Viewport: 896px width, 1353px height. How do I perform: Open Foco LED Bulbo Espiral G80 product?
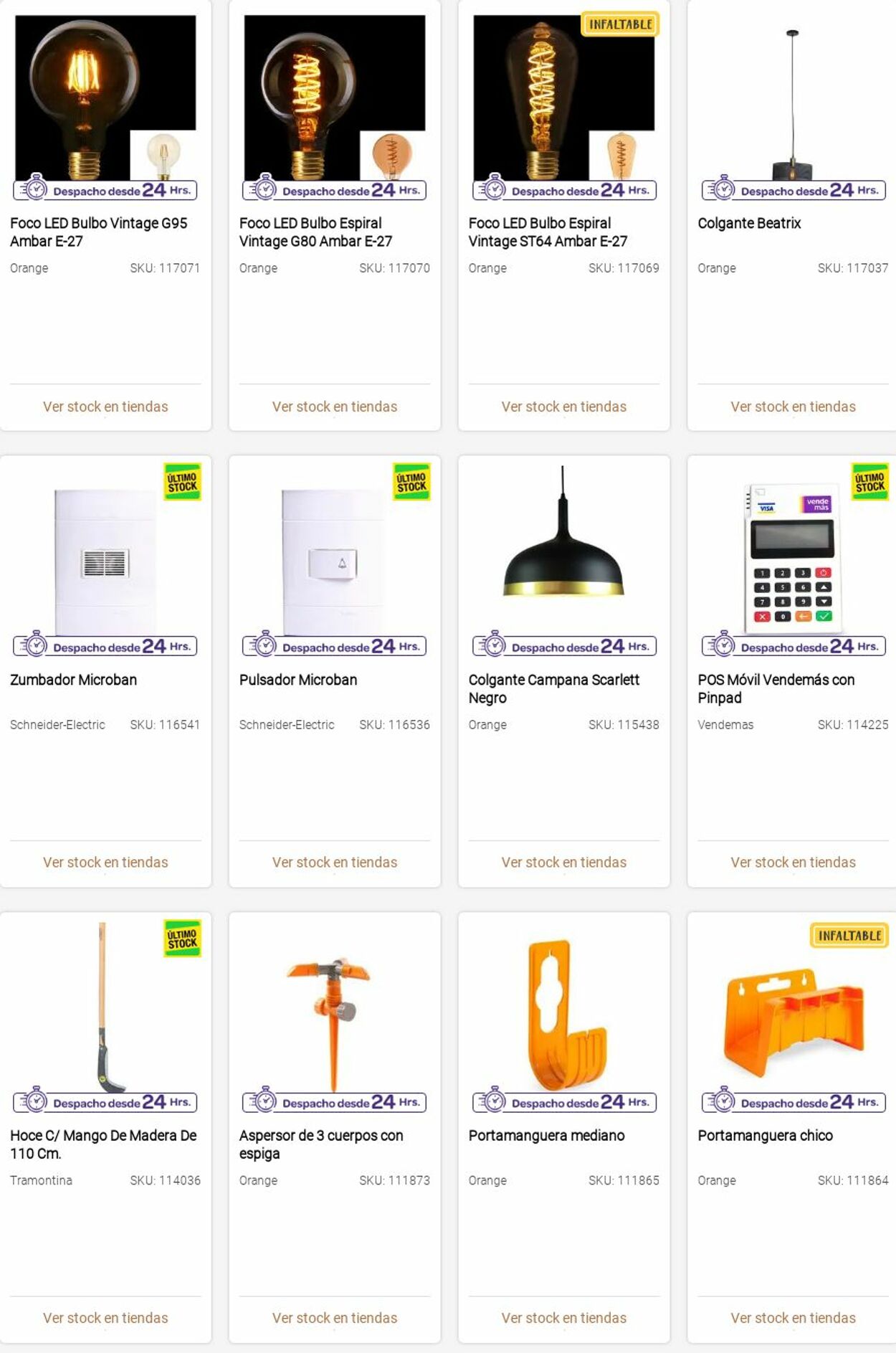click(315, 232)
